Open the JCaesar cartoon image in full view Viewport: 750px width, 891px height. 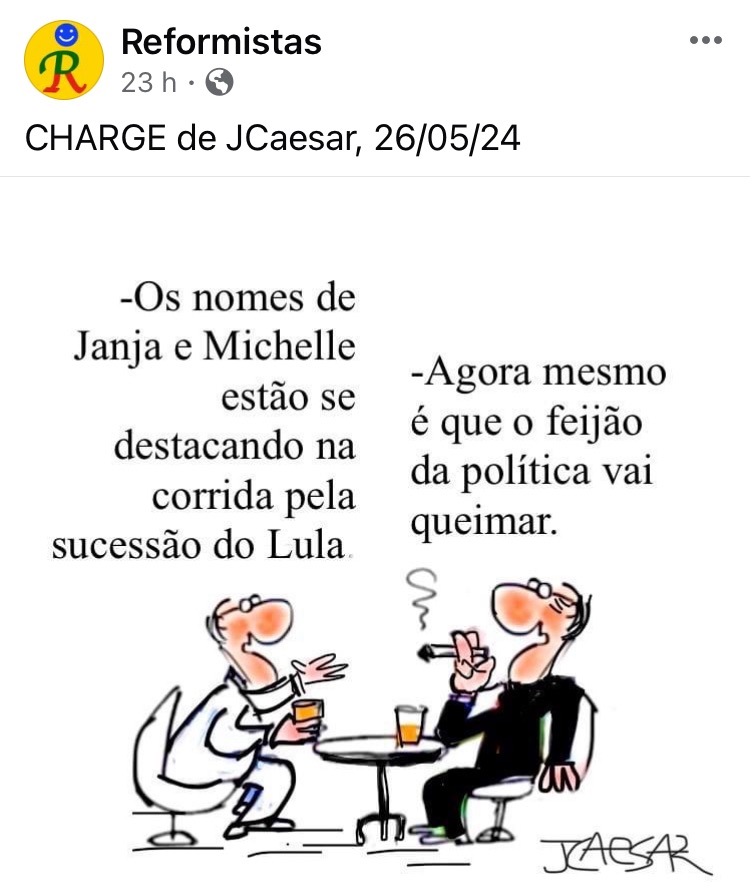tap(375, 560)
